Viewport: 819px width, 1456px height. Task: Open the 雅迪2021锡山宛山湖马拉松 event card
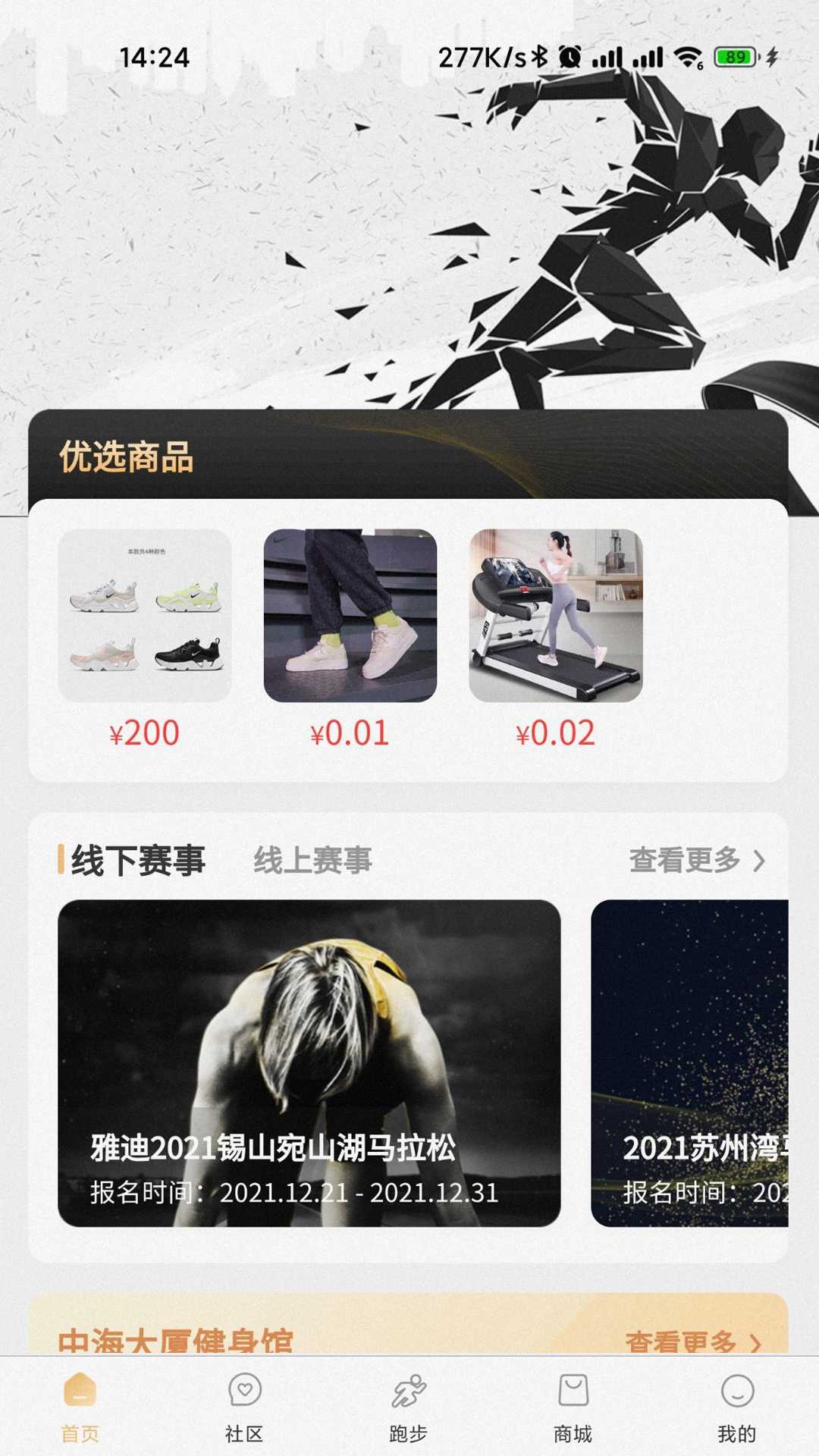[x=309, y=1062]
